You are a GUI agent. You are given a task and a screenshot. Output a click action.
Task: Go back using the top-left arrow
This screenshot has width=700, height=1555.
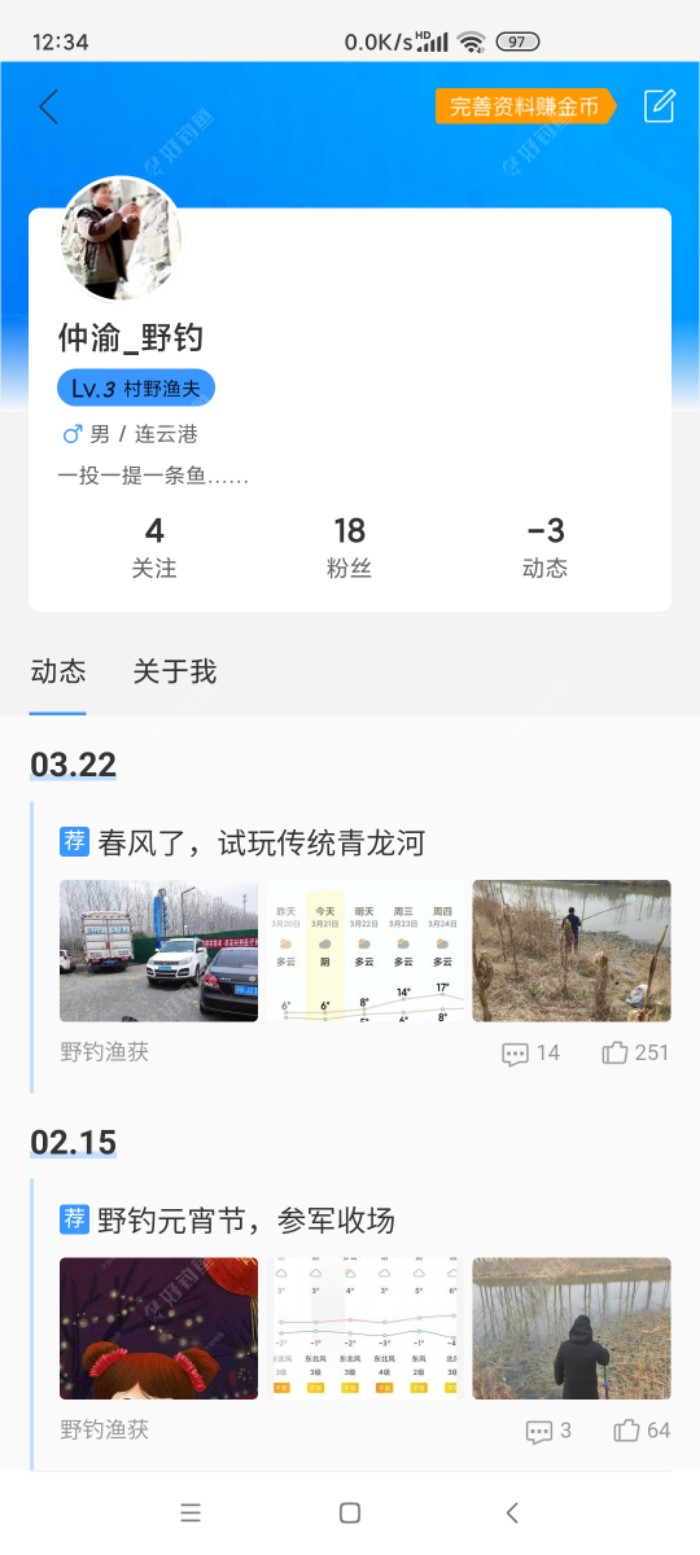pyautogui.click(x=48, y=107)
